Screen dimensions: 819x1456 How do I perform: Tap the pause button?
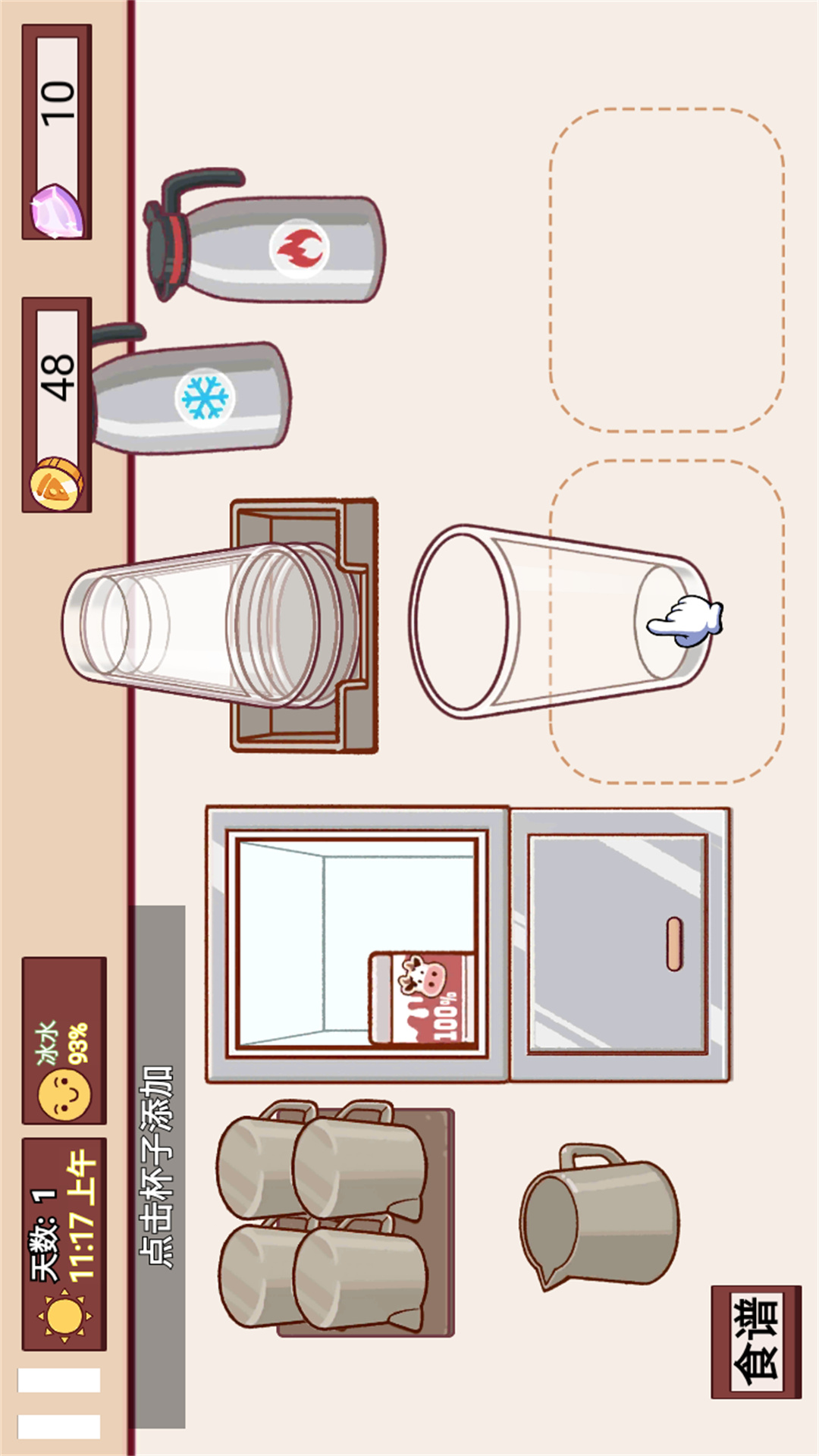point(59,1403)
